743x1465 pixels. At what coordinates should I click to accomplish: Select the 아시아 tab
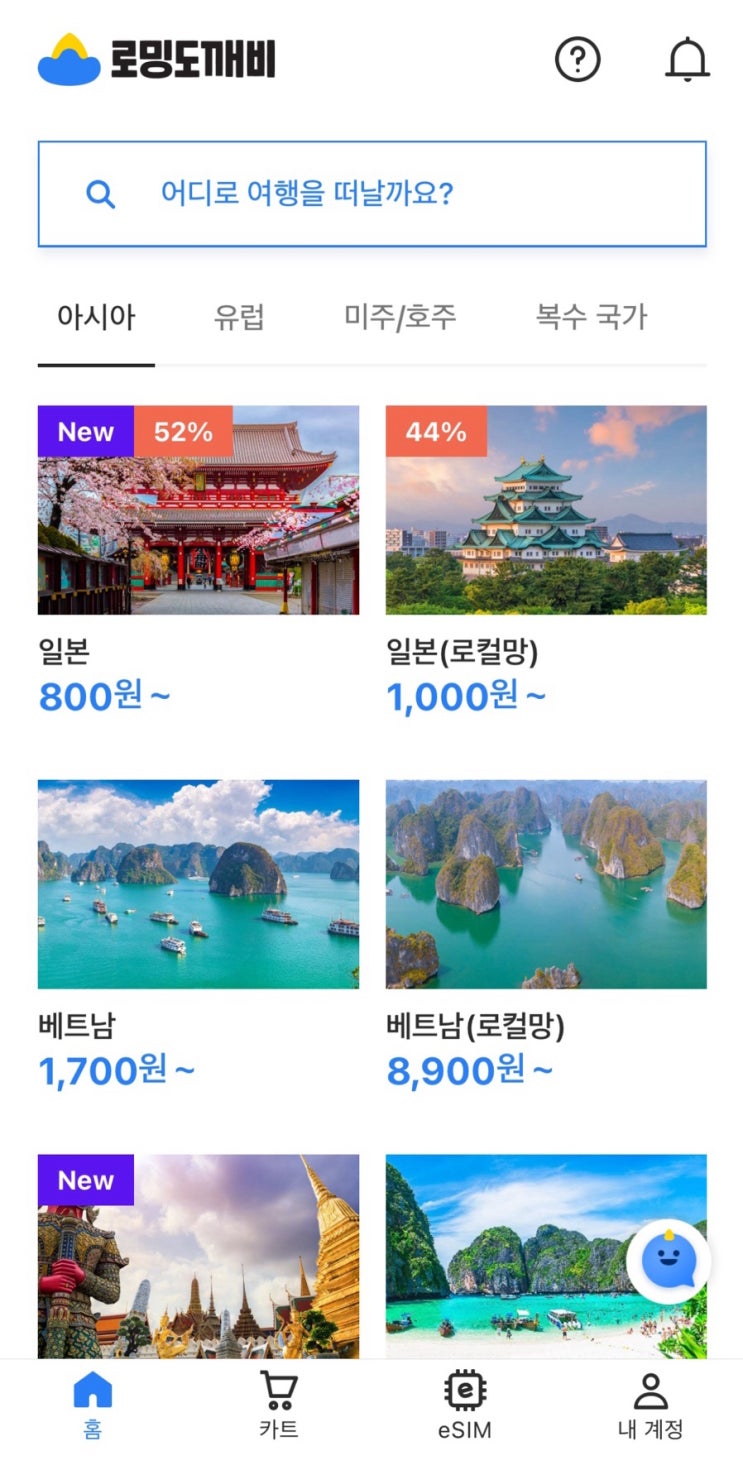point(96,318)
